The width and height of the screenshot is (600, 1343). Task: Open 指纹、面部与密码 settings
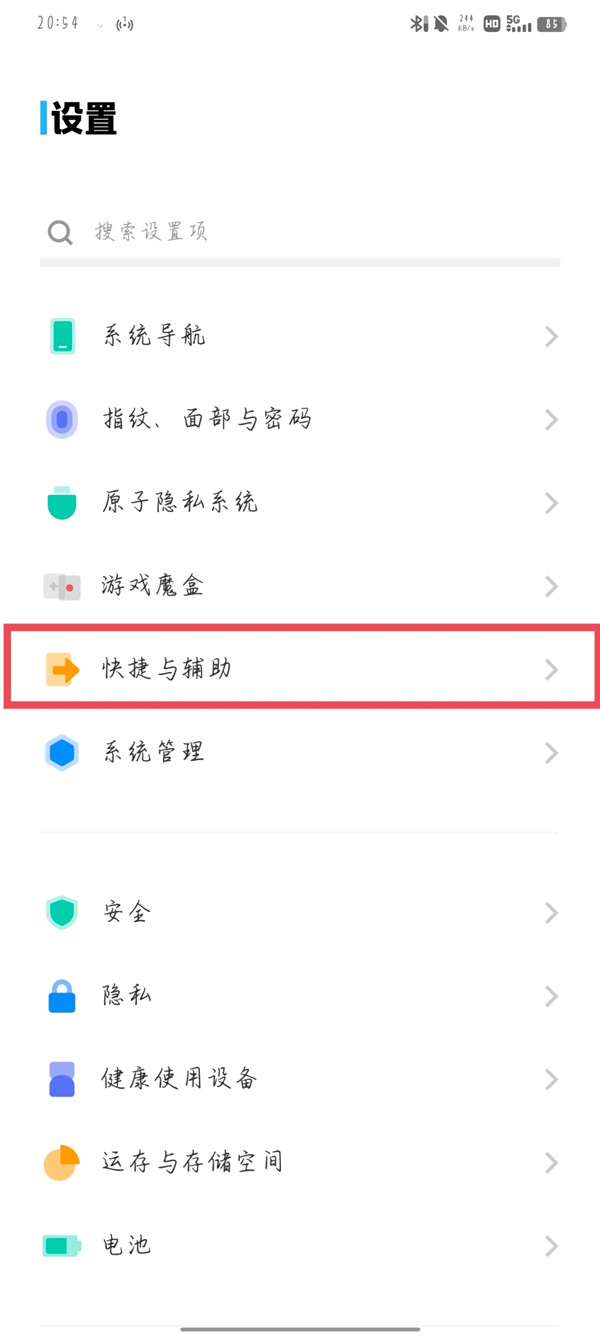pyautogui.click(x=300, y=419)
